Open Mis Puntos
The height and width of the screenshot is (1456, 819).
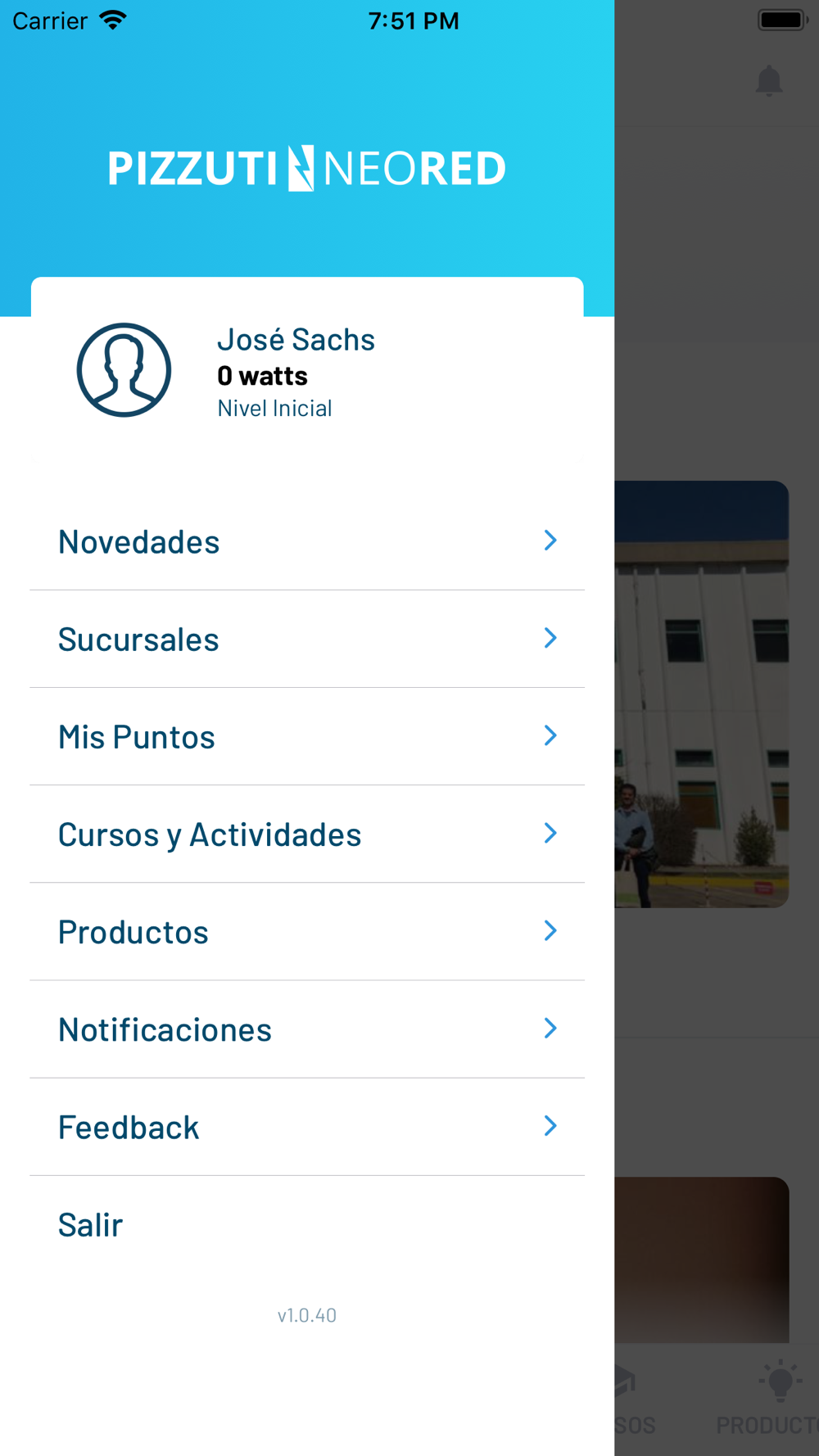[x=306, y=736]
